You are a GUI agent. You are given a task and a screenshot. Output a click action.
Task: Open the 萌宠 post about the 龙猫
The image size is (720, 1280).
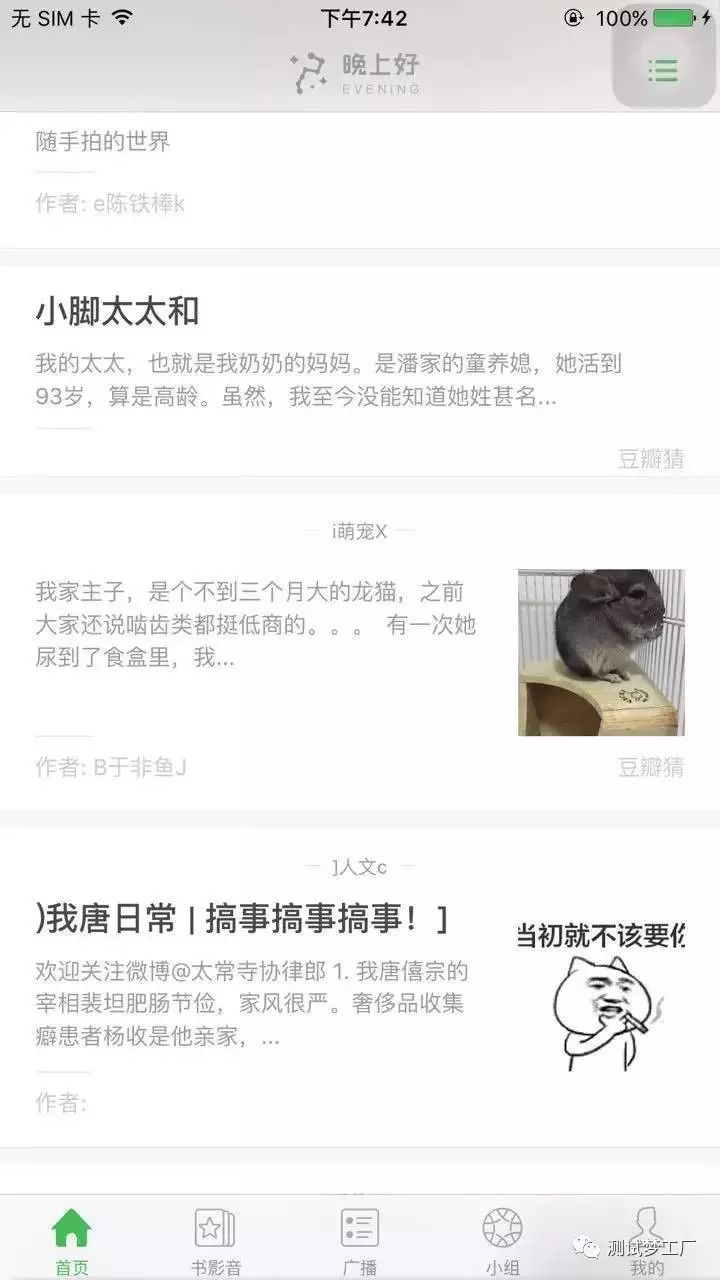[255, 625]
